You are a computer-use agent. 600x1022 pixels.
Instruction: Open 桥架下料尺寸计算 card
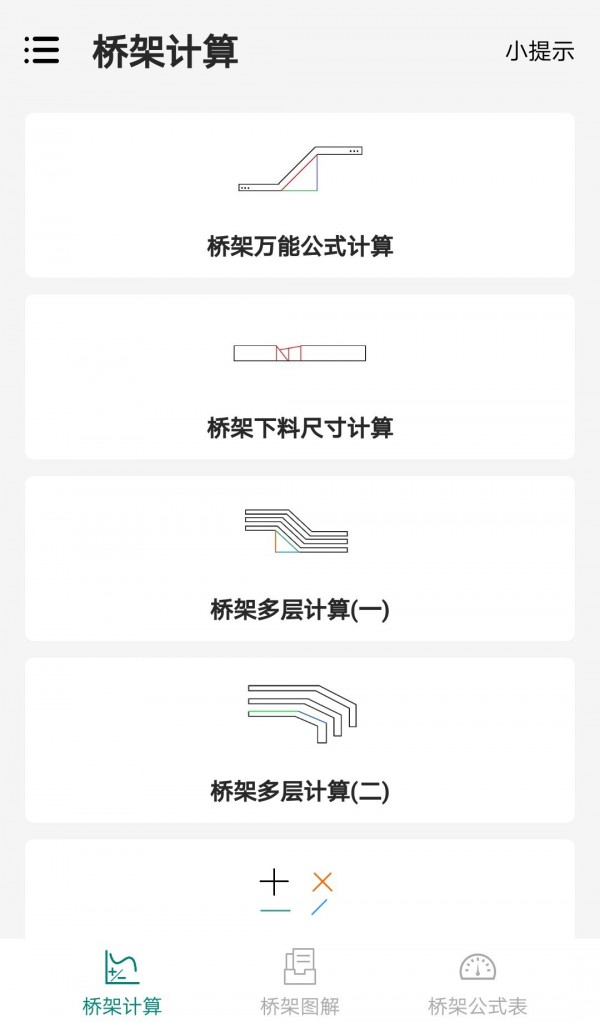[x=300, y=377]
